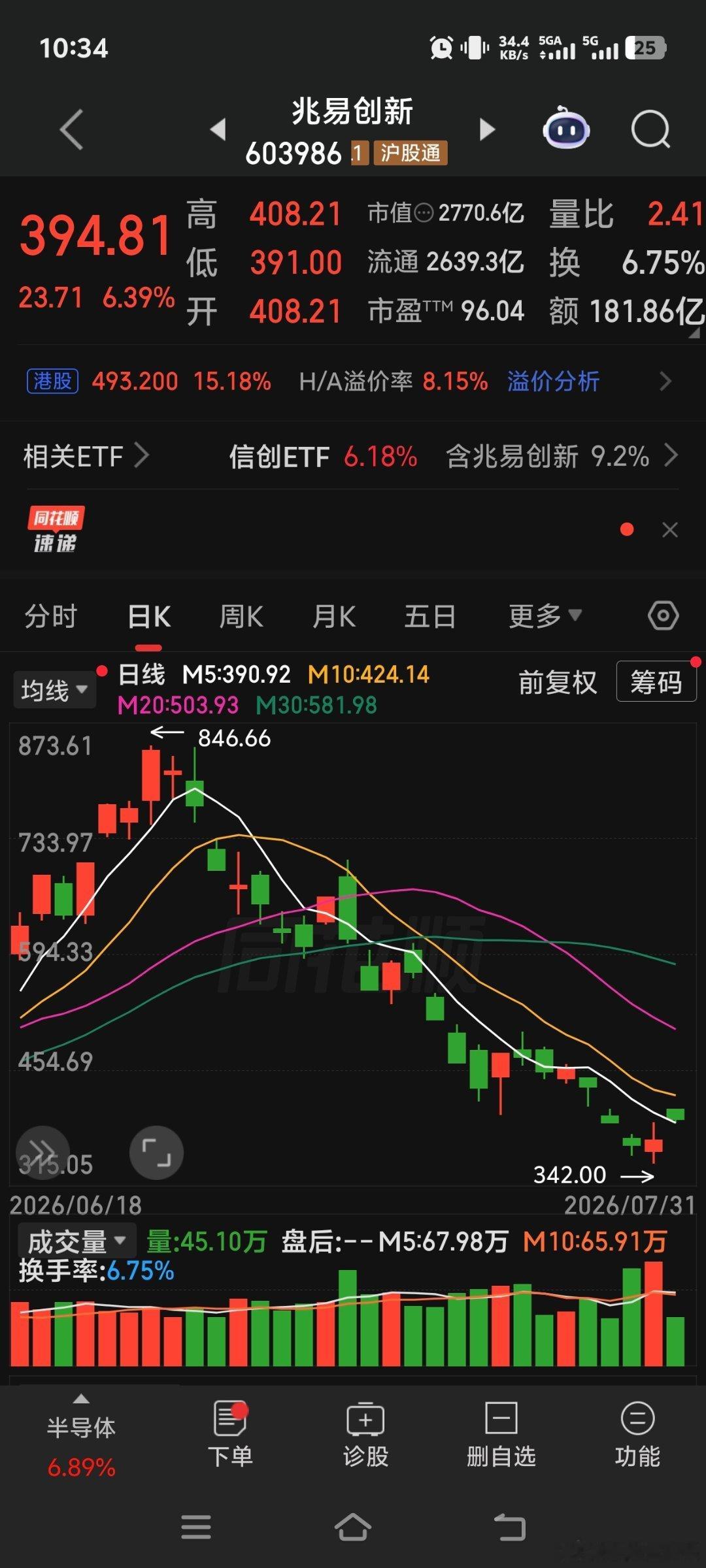706x1568 pixels.
Task: Switch to the next stock
Action: point(487,129)
